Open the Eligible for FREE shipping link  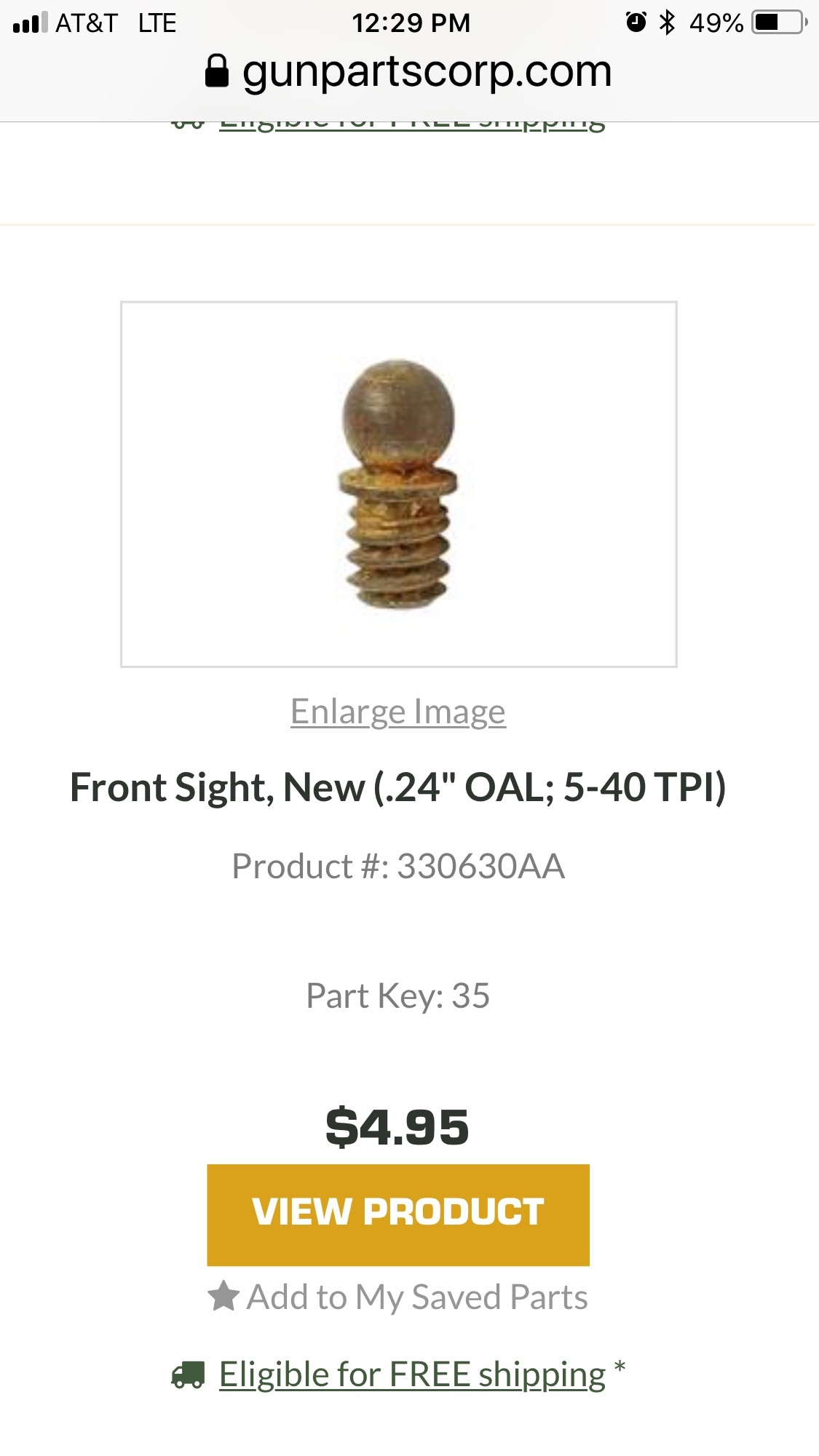[x=411, y=1375]
